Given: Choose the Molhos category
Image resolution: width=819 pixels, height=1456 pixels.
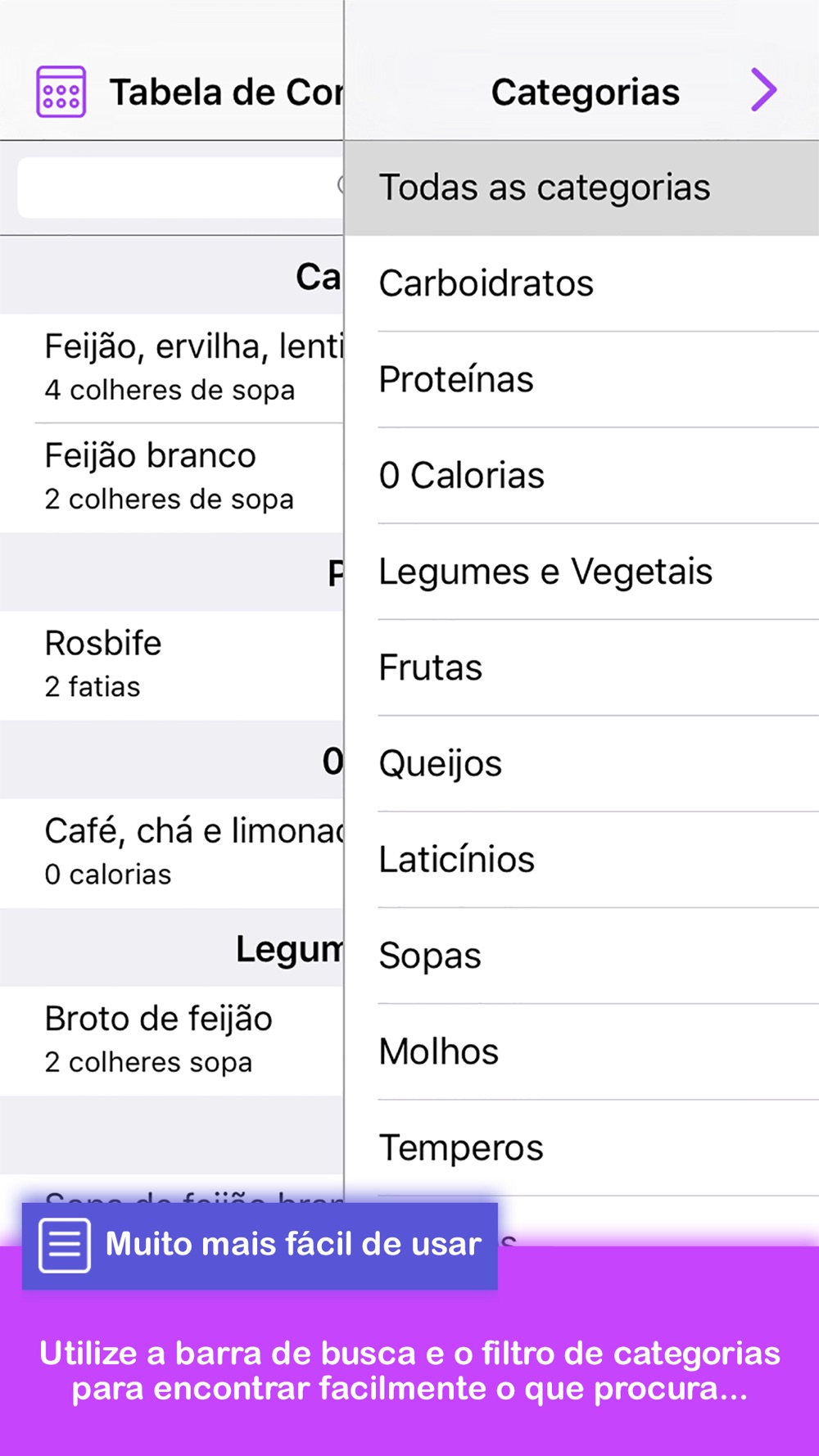Looking at the screenshot, I should pyautogui.click(x=581, y=1051).
